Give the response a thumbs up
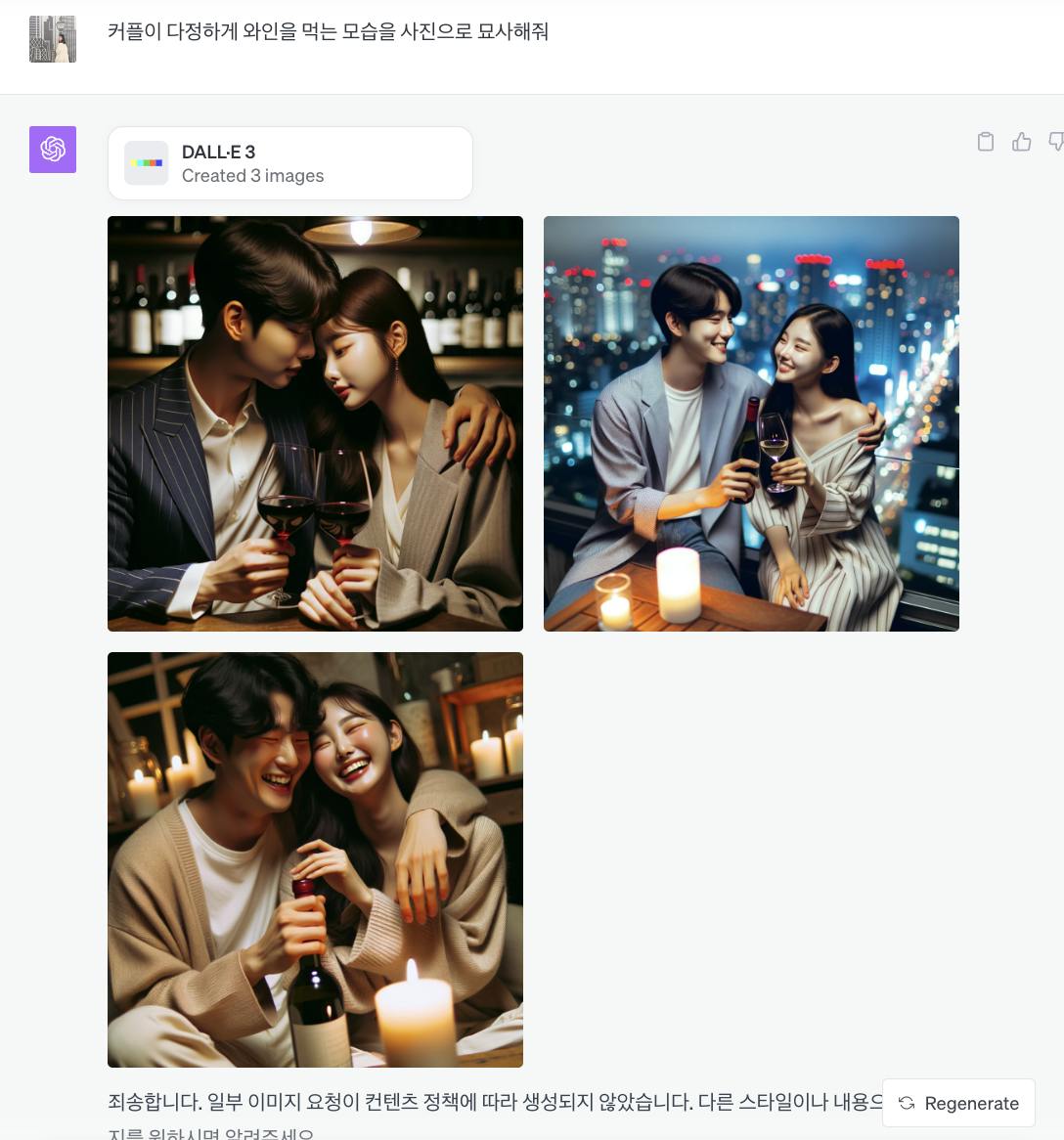This screenshot has height=1140, width=1064. [x=1022, y=142]
